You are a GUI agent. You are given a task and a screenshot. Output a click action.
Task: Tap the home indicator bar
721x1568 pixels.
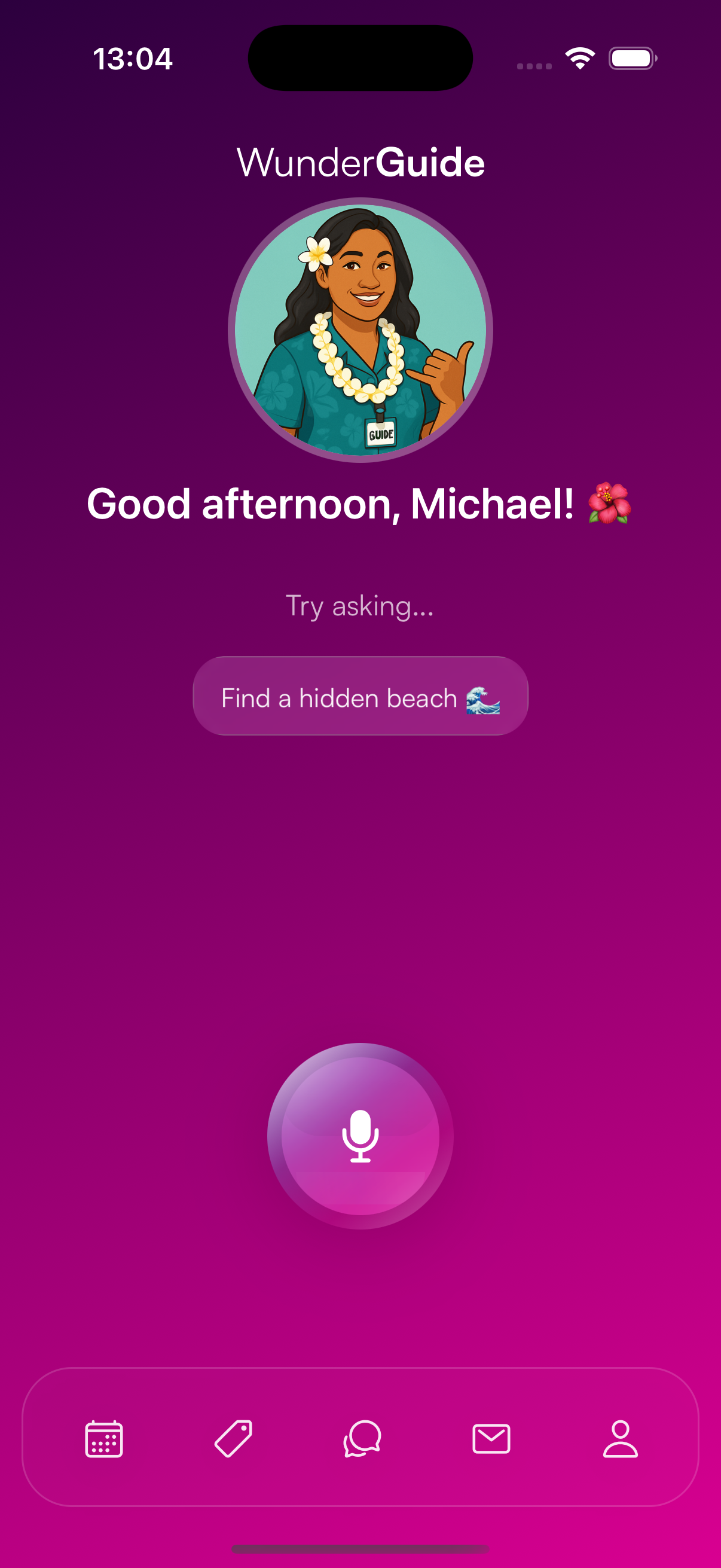(360, 1549)
